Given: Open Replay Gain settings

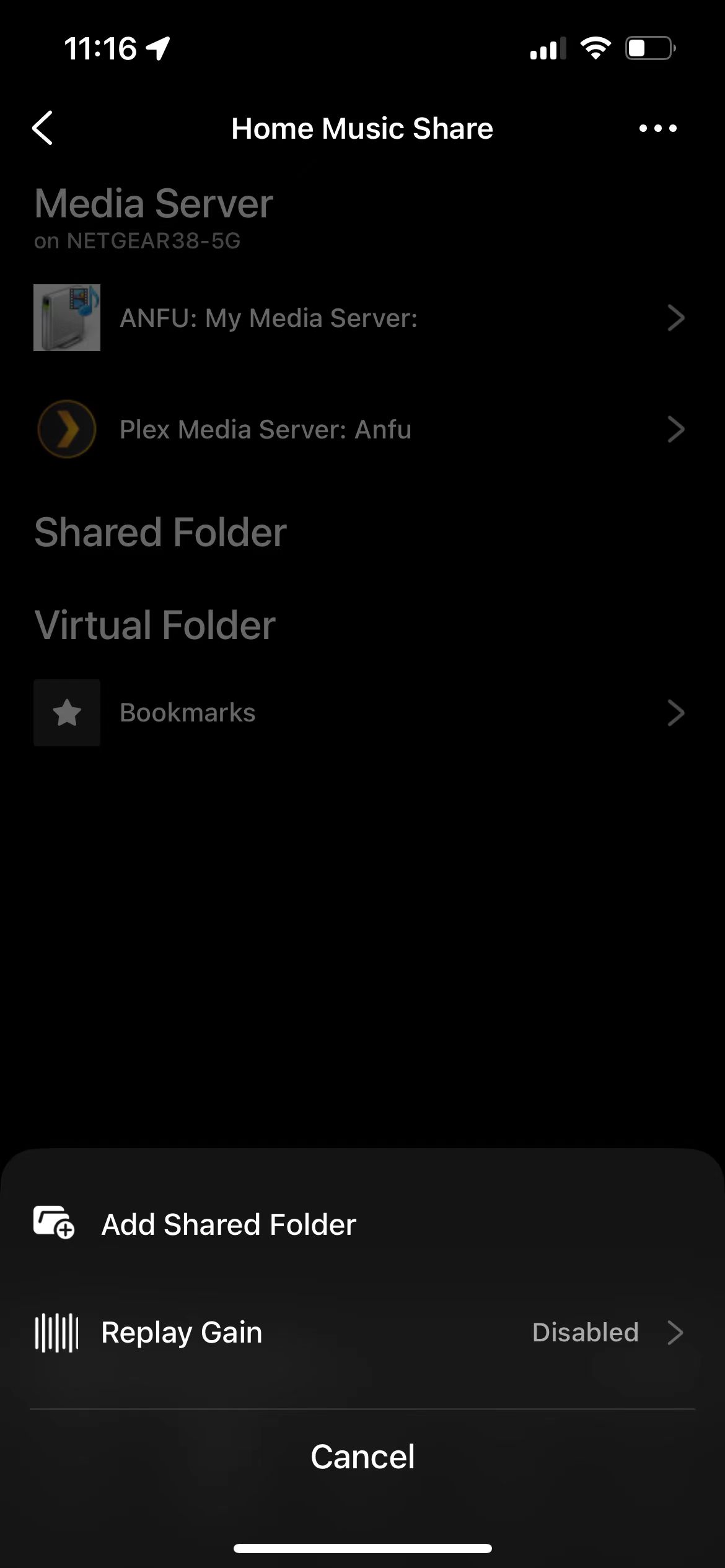Looking at the screenshot, I should 362,1332.
